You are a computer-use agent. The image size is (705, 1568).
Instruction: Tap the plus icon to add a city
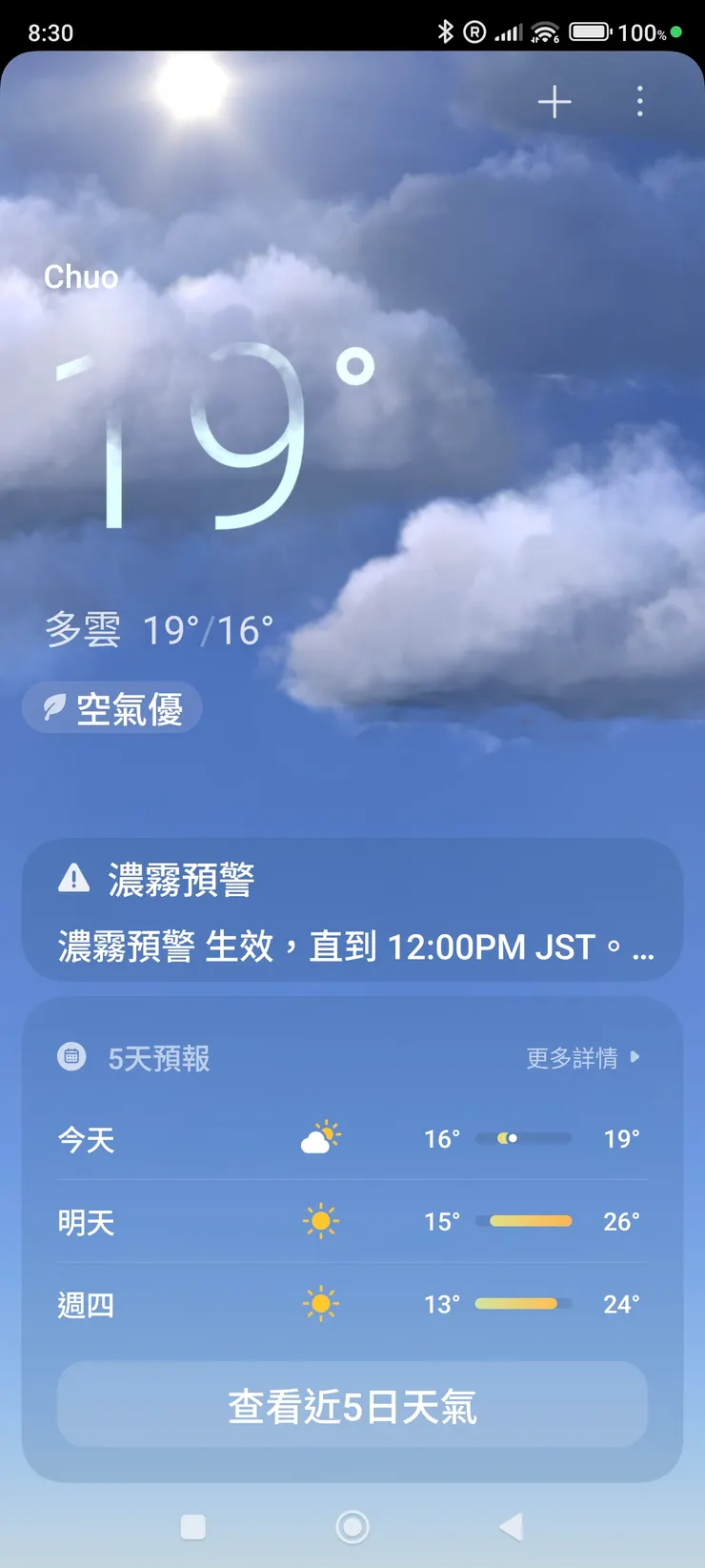coord(554,102)
